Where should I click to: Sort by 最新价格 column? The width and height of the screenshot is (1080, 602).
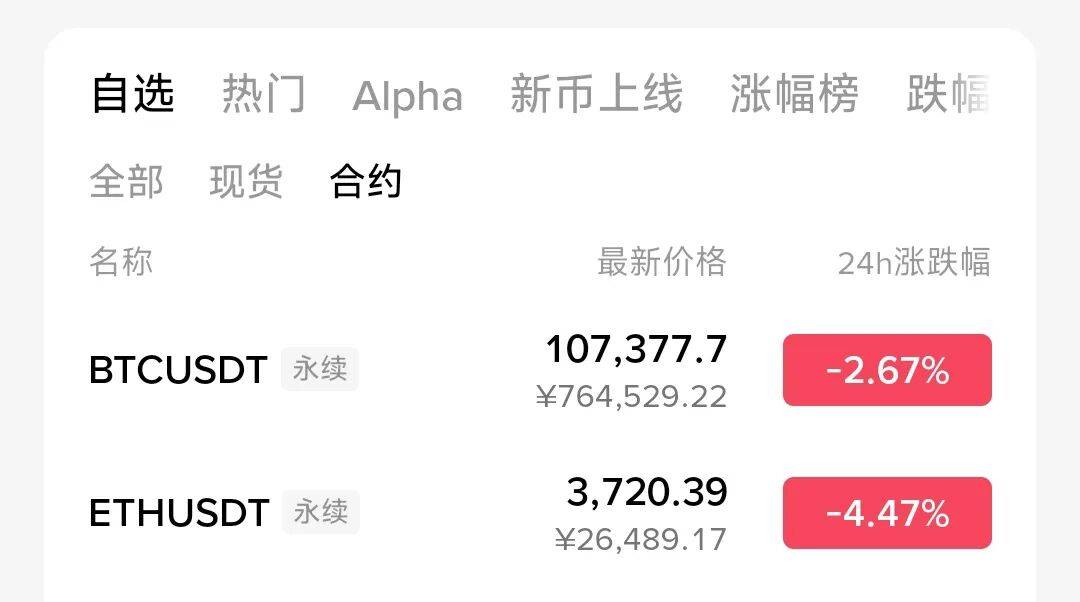point(661,262)
